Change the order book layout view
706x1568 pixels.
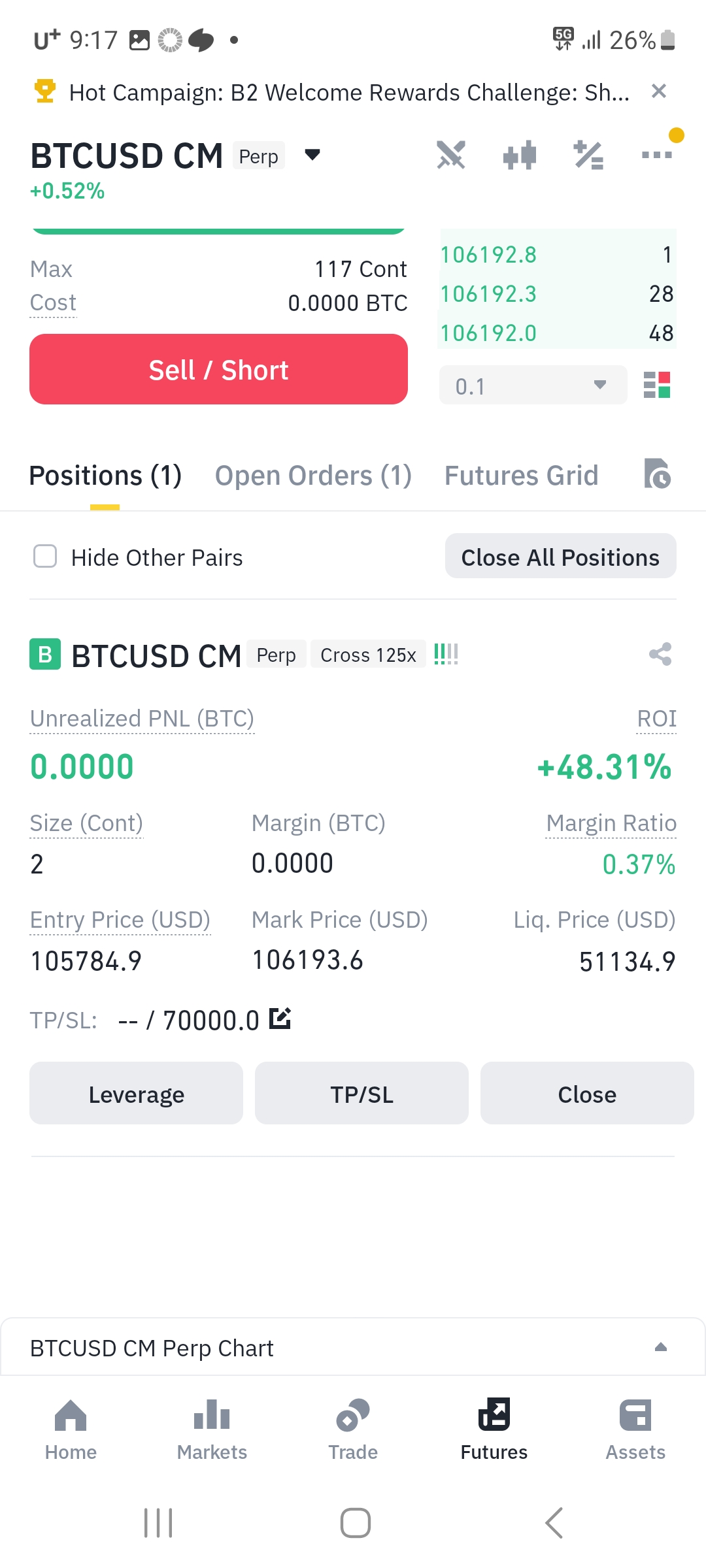[657, 385]
